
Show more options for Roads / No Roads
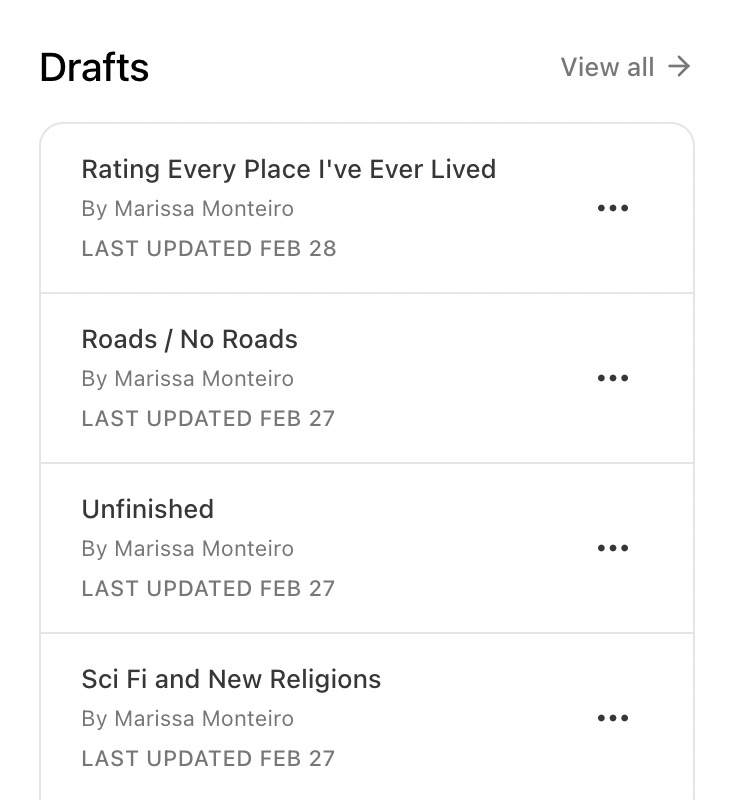click(612, 378)
